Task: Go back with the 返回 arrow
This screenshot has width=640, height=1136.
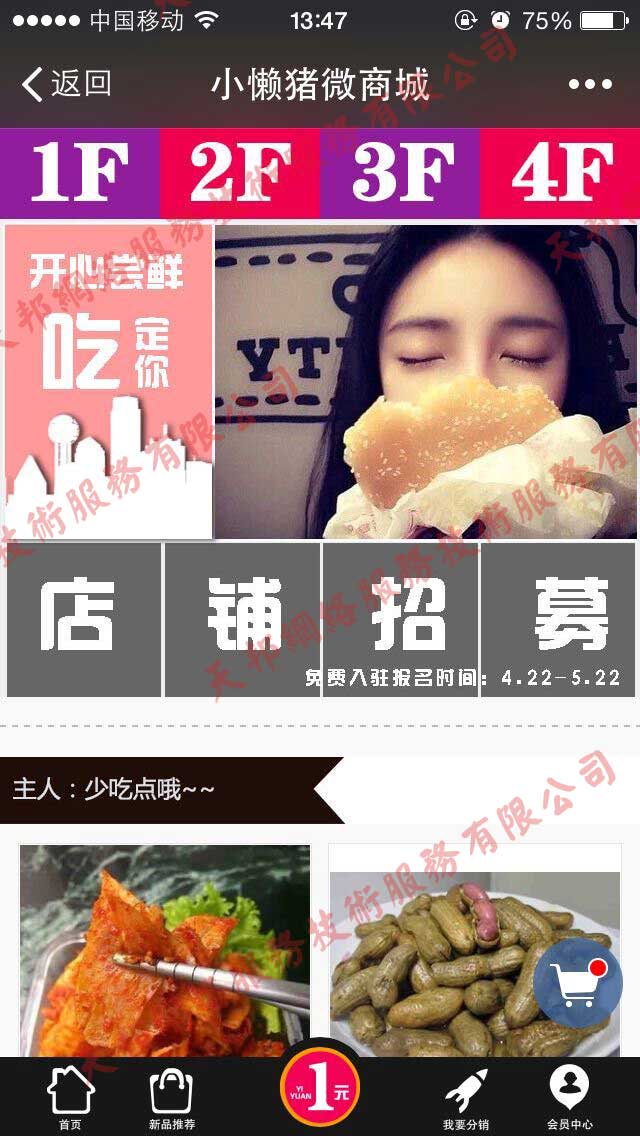Action: click(66, 84)
